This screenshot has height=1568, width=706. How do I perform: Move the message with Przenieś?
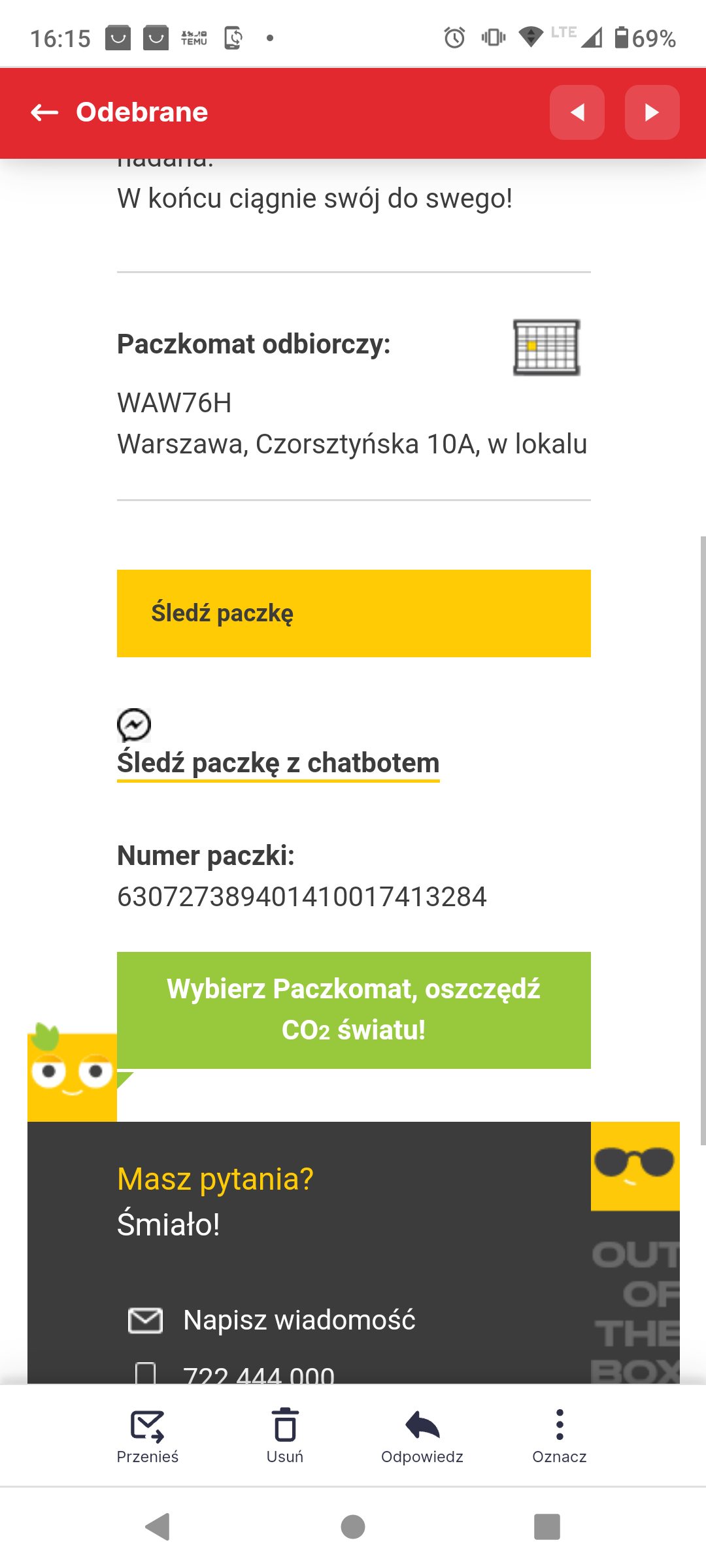(x=148, y=1435)
